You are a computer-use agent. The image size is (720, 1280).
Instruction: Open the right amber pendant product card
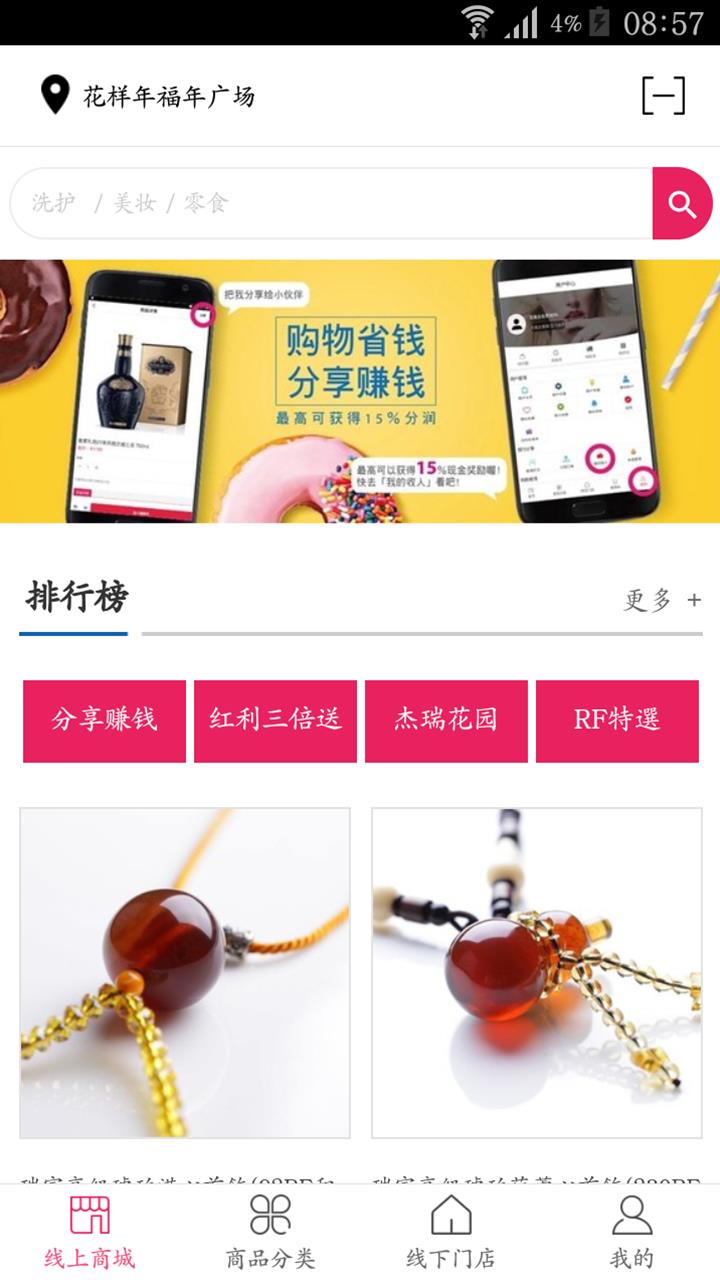tap(536, 972)
